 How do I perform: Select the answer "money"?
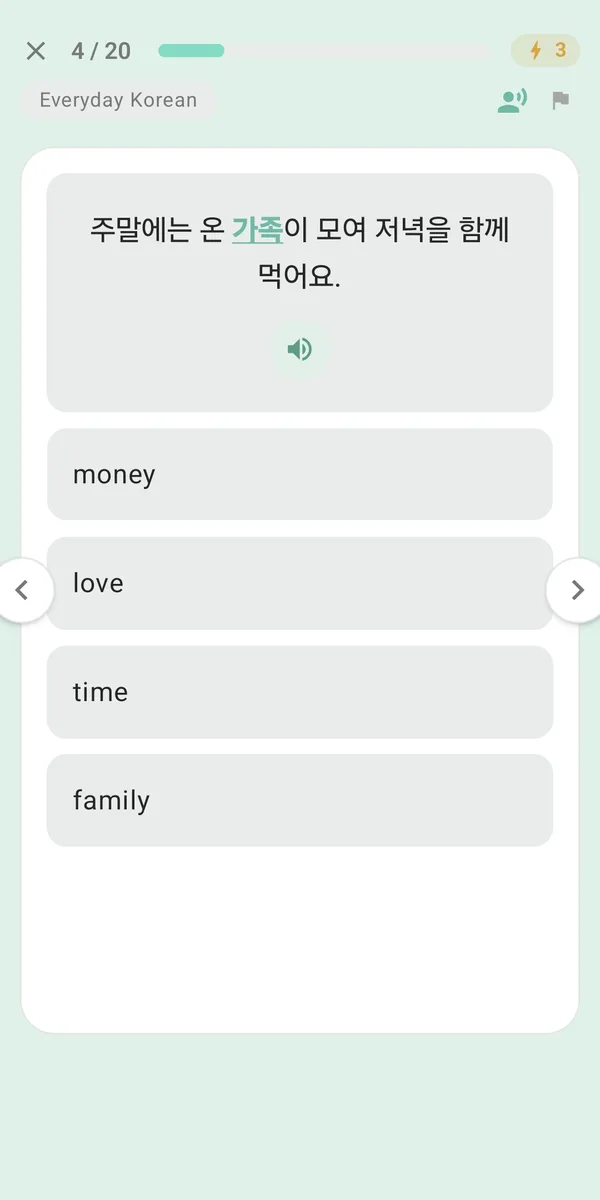pos(300,474)
